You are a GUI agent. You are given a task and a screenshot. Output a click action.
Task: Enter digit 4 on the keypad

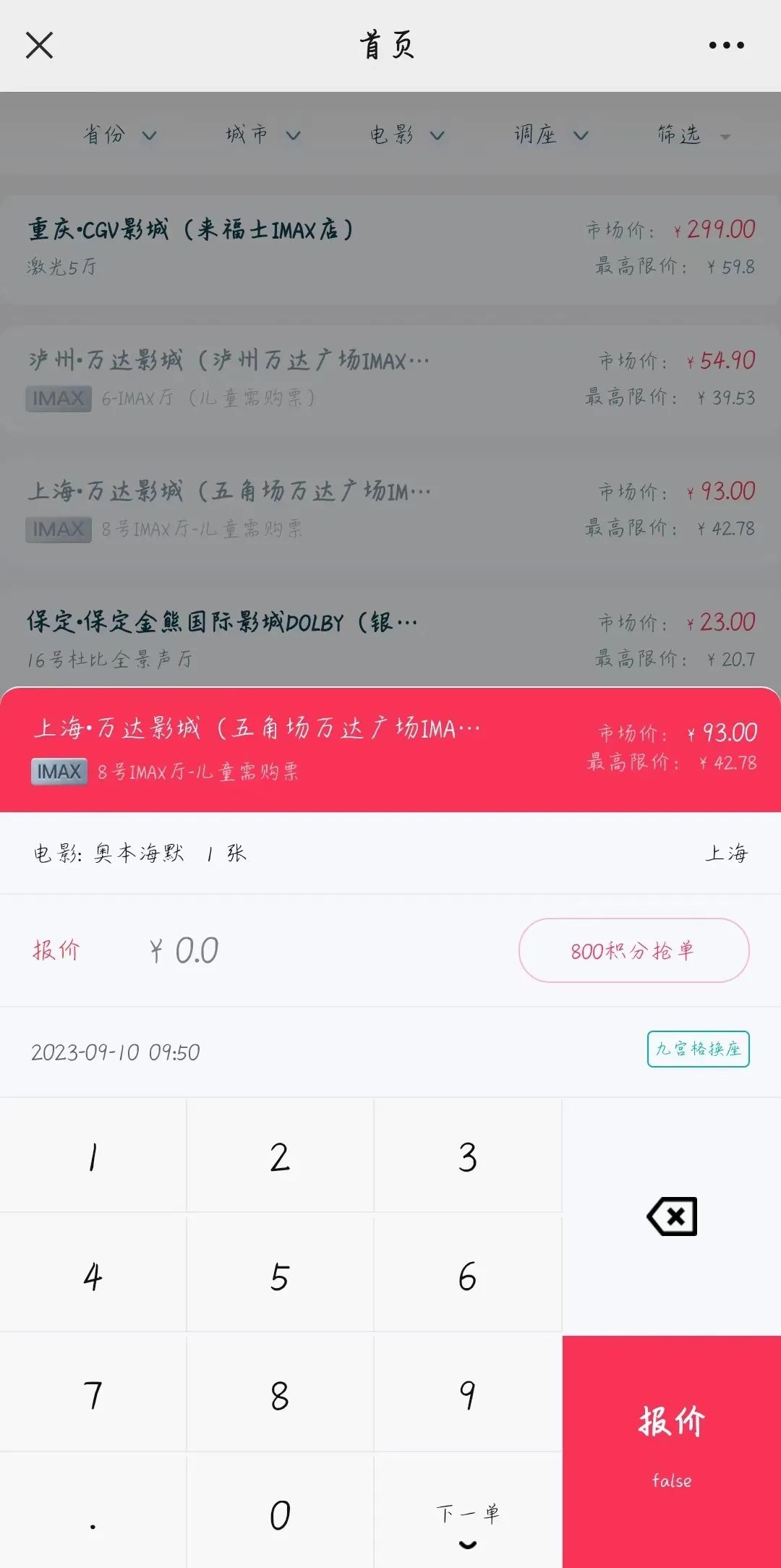click(x=93, y=1277)
